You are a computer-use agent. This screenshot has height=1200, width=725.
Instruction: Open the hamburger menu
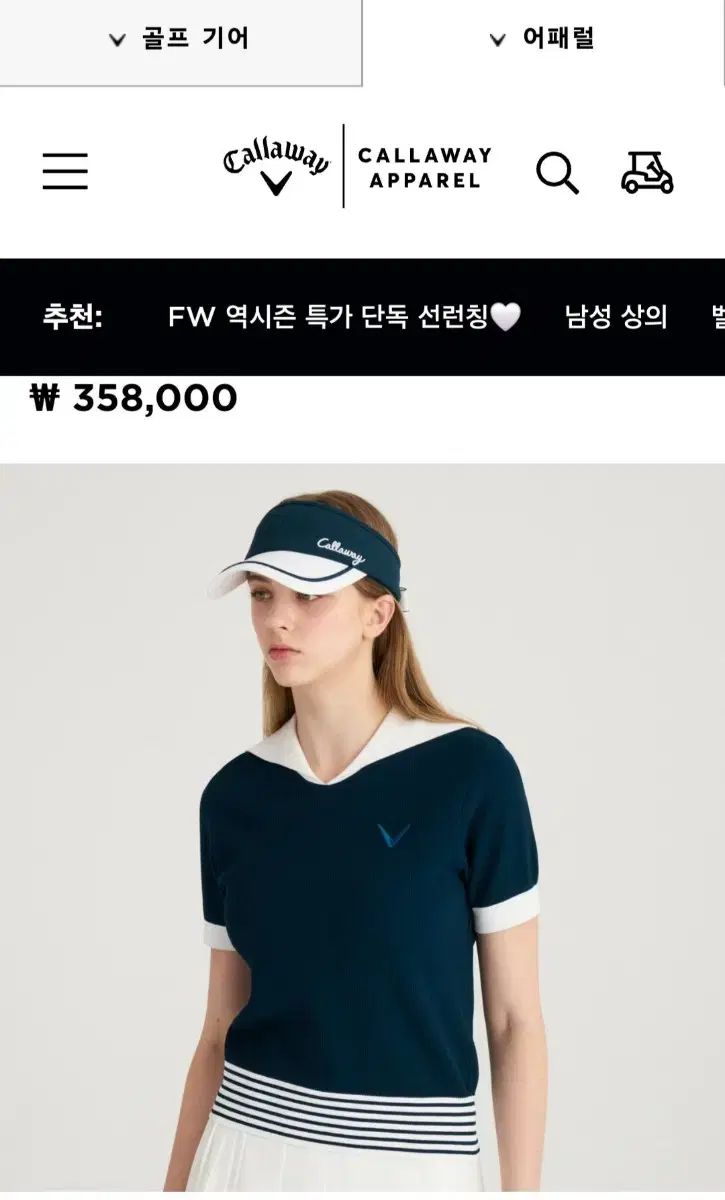tap(65, 171)
